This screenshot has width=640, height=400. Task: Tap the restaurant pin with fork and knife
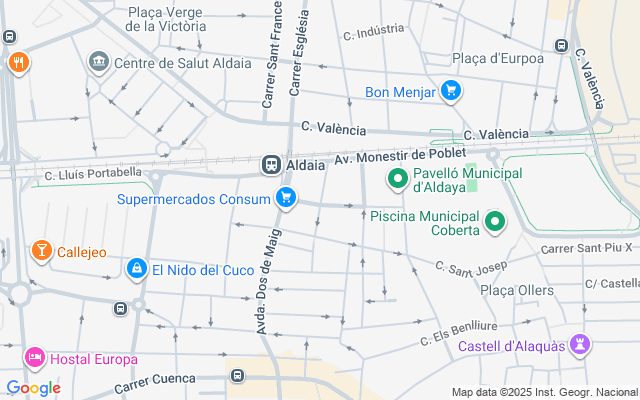click(18, 63)
